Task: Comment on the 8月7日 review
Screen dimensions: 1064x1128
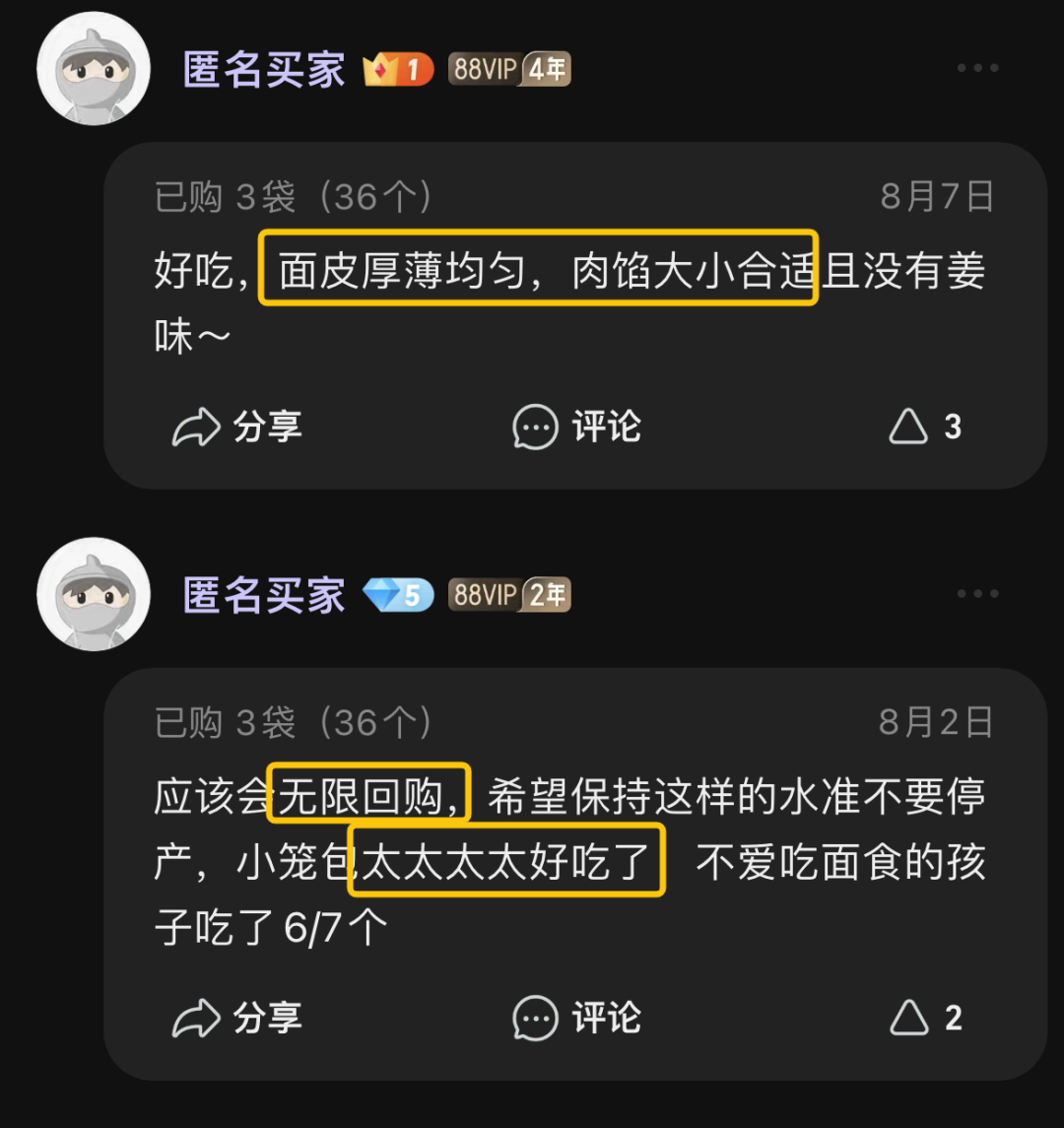Action: point(577,428)
